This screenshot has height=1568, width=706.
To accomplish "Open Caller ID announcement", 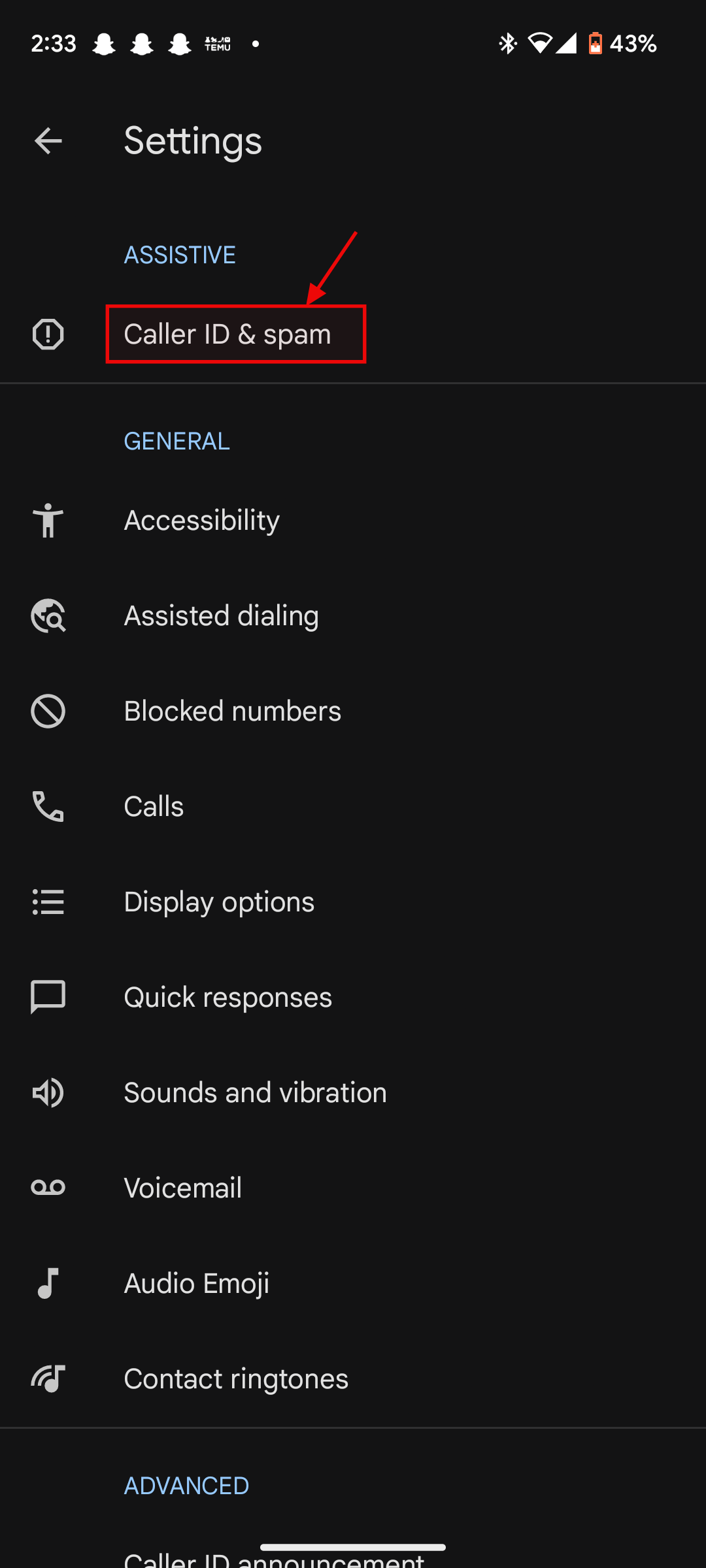I will coord(275,1558).
